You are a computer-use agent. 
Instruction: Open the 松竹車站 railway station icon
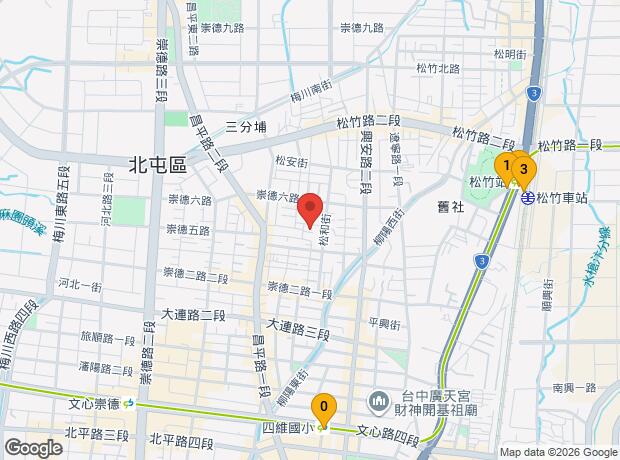click(527, 198)
